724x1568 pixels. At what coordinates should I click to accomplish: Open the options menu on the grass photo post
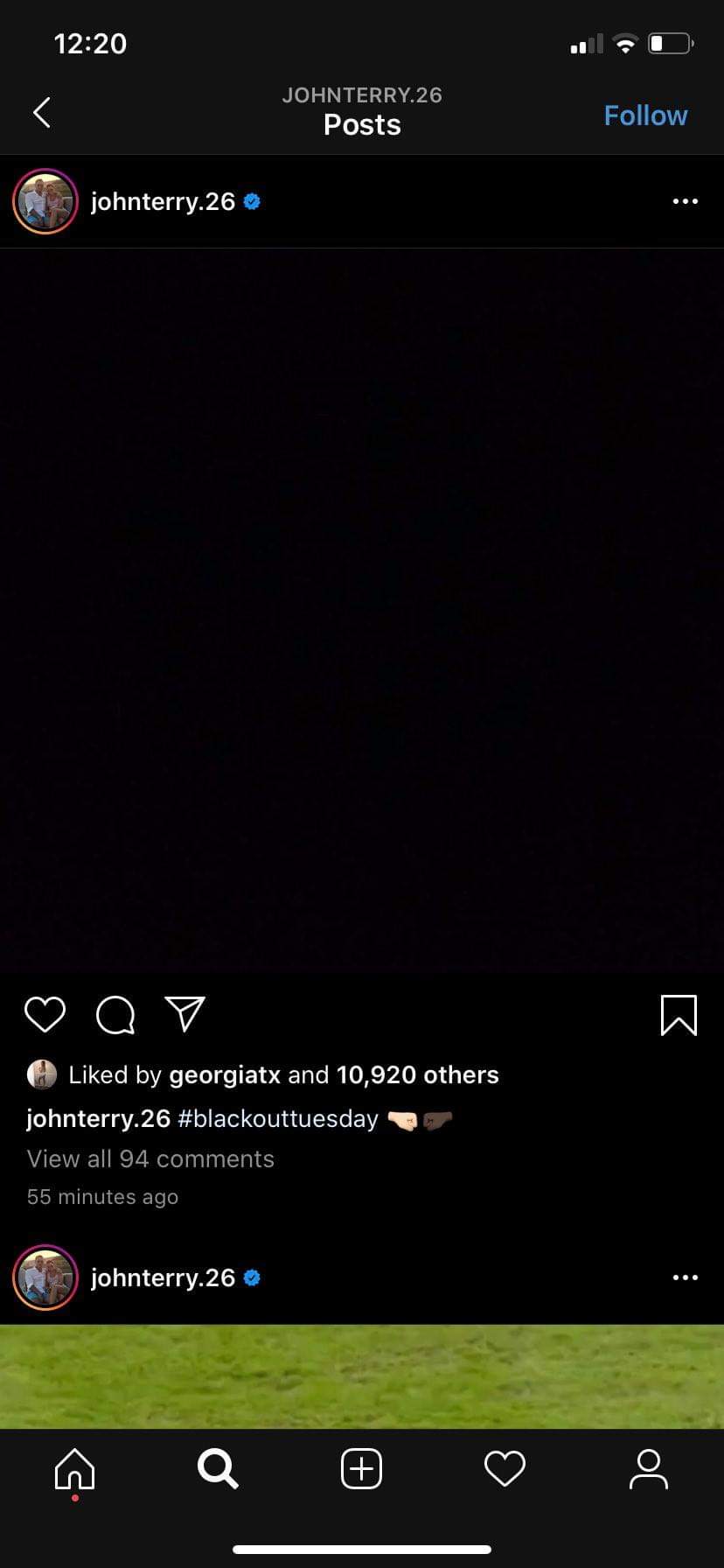pyautogui.click(x=685, y=1278)
